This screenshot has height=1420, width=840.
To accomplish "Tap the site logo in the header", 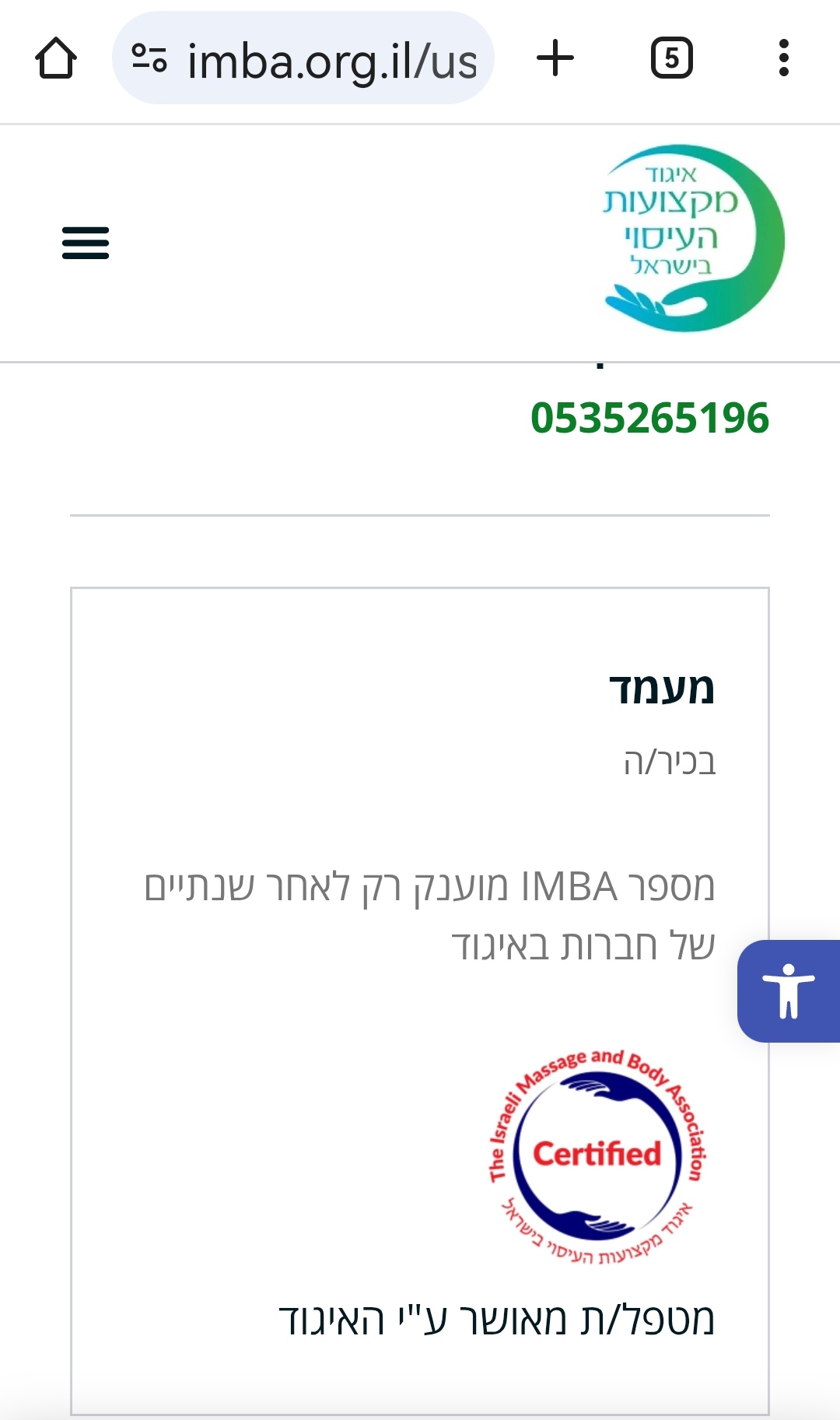I will [x=694, y=238].
